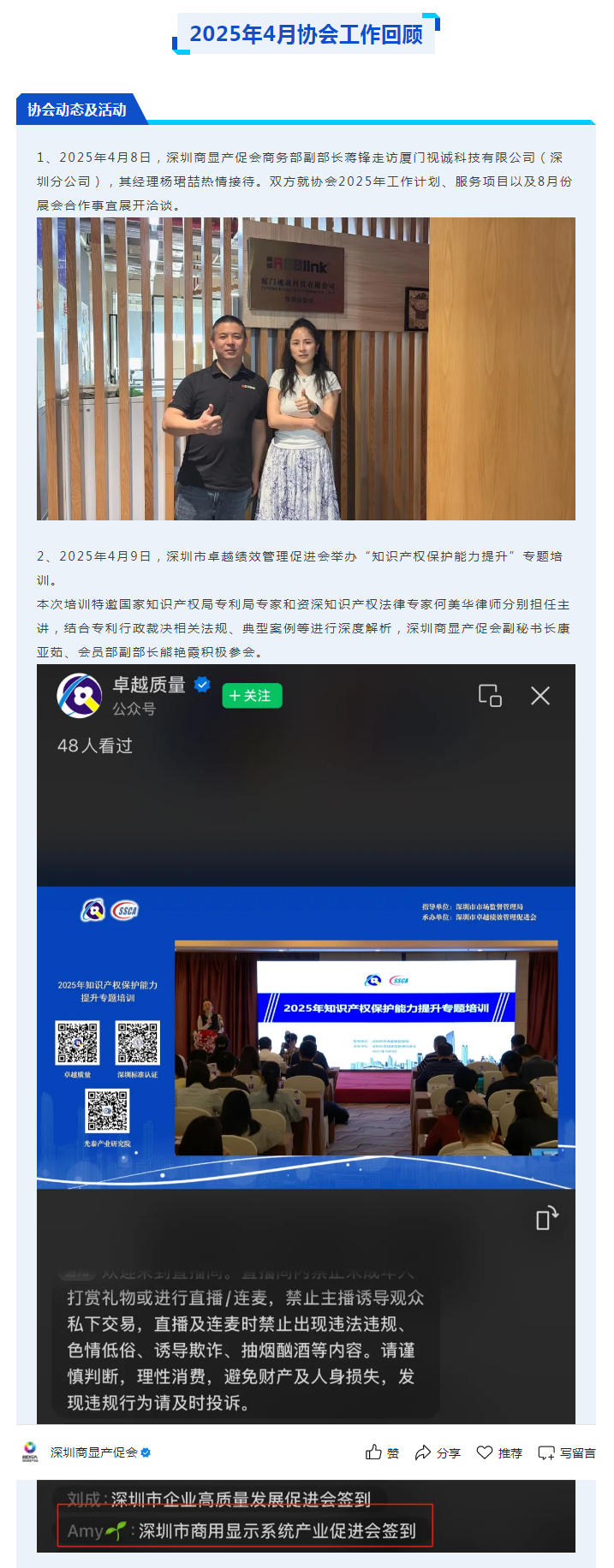Screen dimensions: 614x1568
Task: Open the 深圳商显产促会 account profile
Action: pyautogui.click(x=92, y=1452)
